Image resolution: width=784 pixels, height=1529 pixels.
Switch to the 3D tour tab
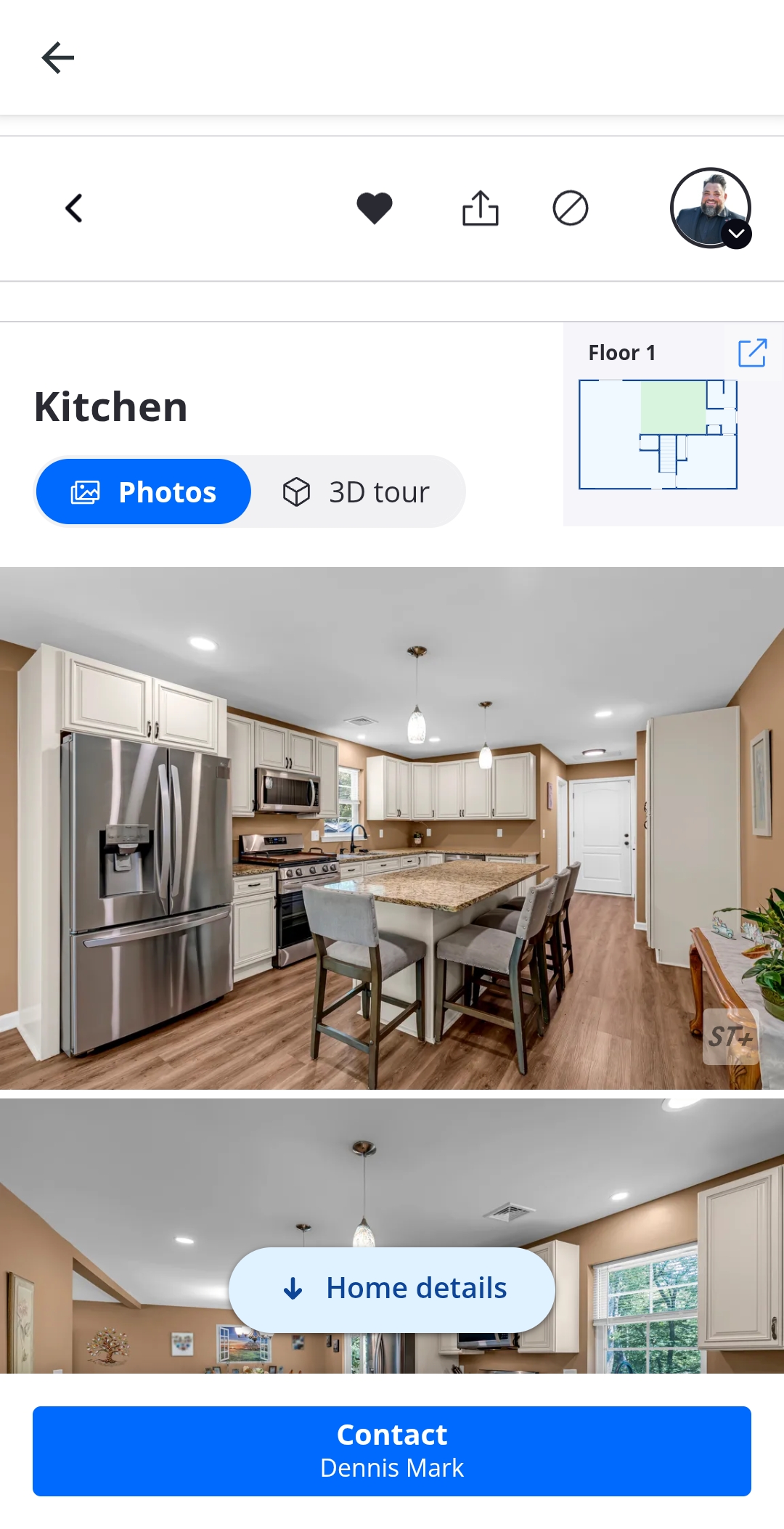[356, 492]
